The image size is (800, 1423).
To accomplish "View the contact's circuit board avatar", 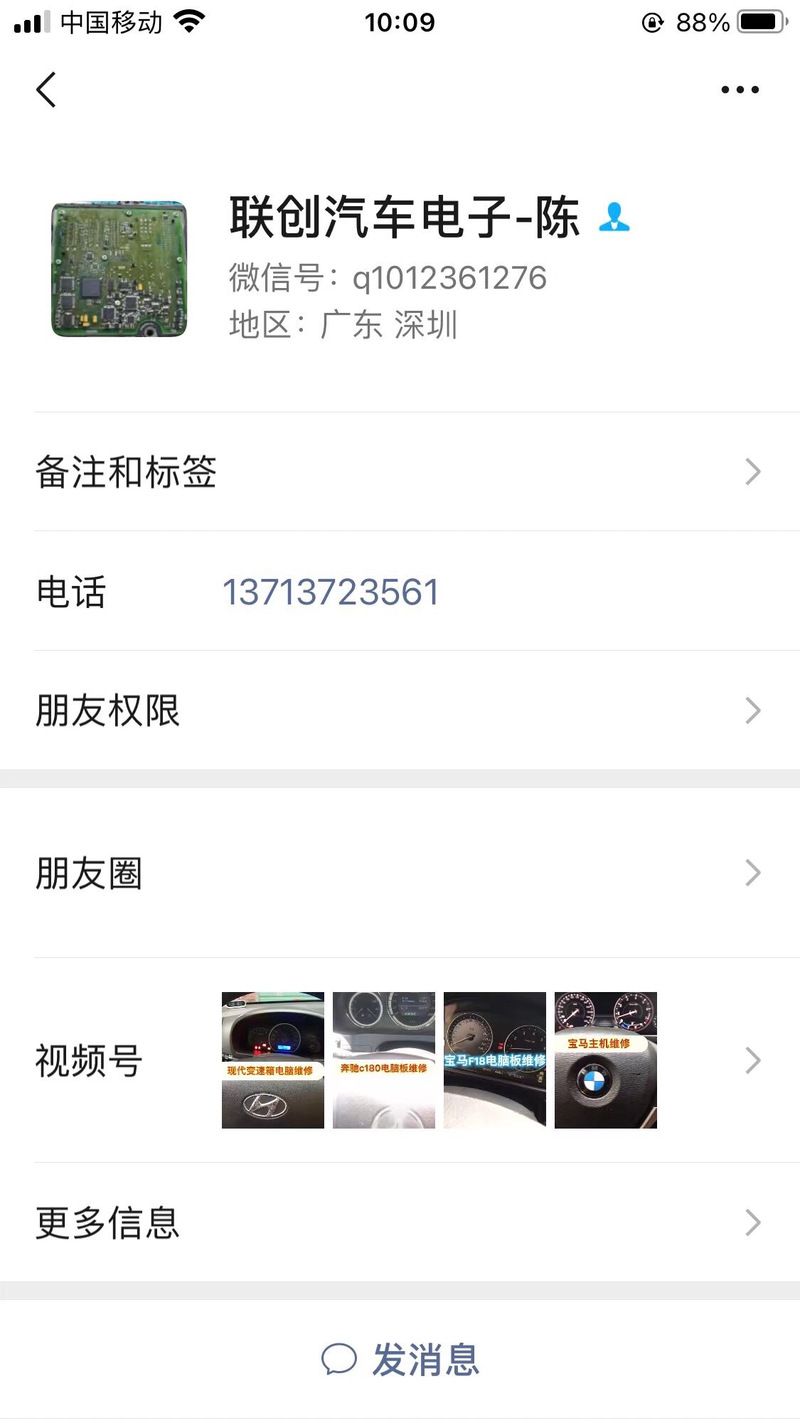I will click(x=119, y=269).
